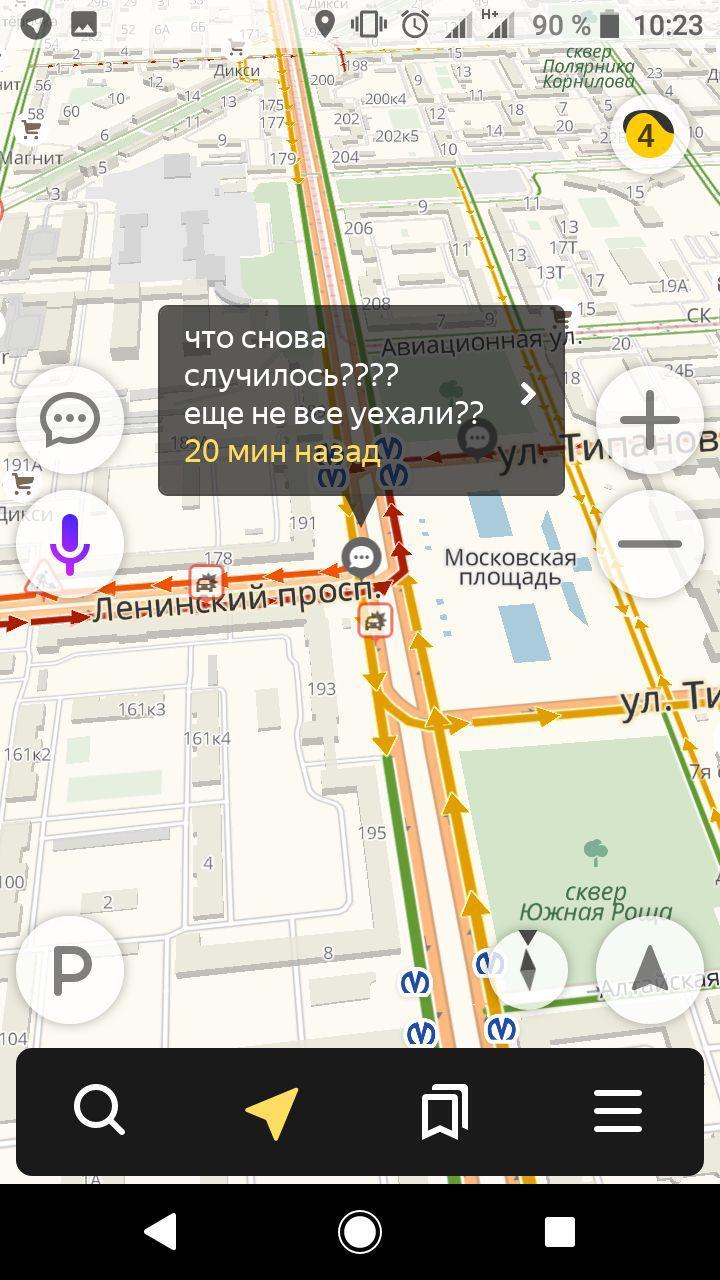Screen dimensions: 720x1280
Task: Tap the compass to orient map north
Action: click(528, 969)
